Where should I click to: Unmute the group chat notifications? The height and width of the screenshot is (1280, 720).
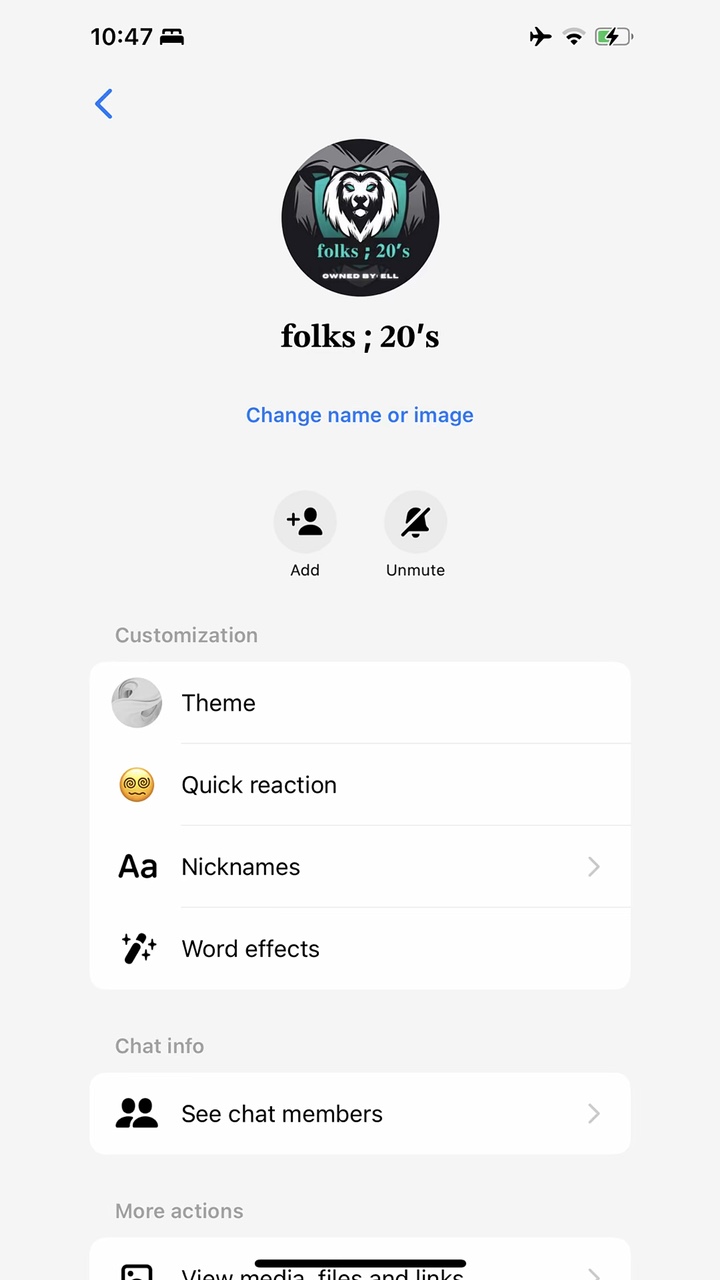click(x=415, y=522)
